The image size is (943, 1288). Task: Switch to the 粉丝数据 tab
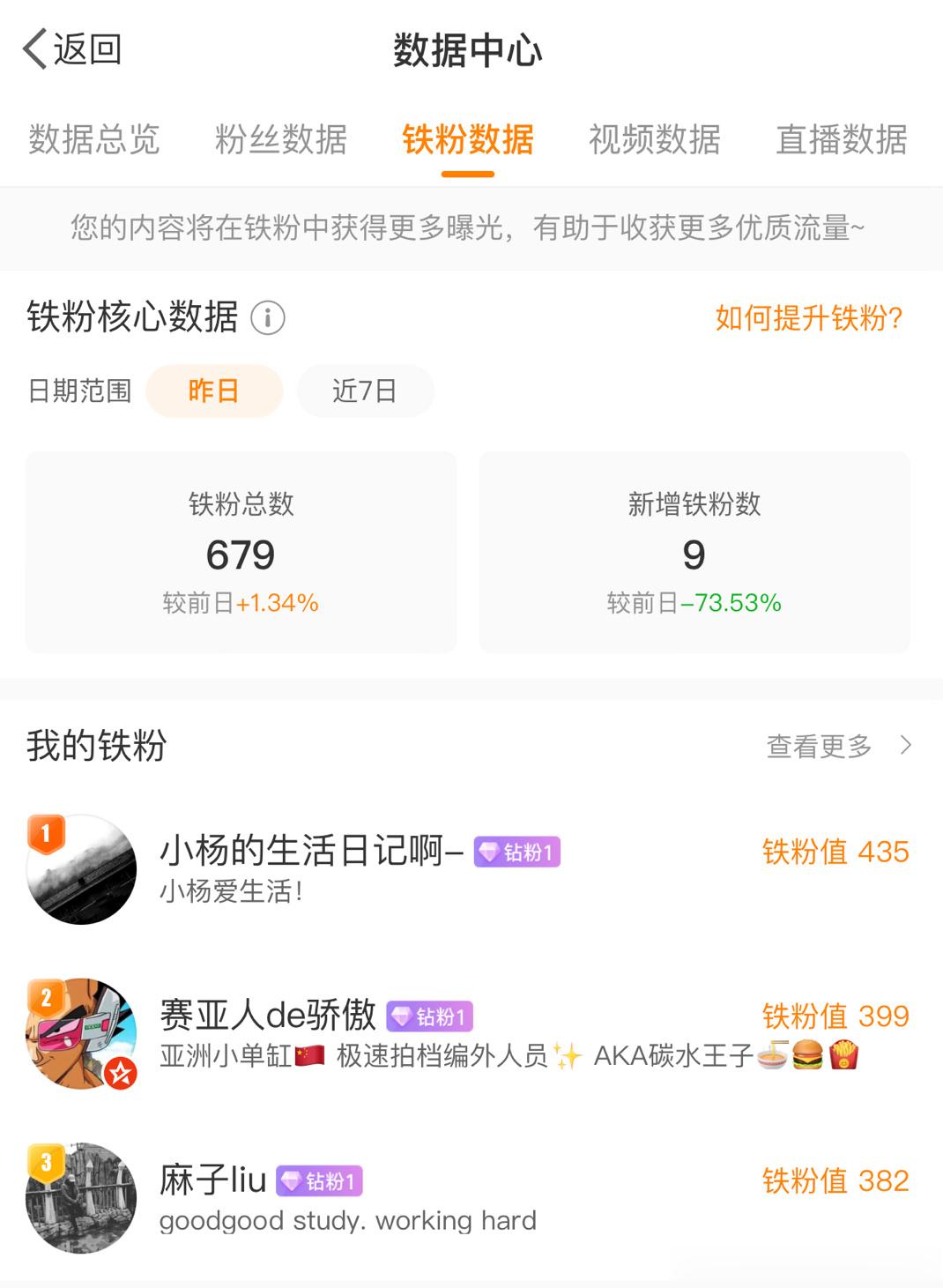pyautogui.click(x=279, y=140)
